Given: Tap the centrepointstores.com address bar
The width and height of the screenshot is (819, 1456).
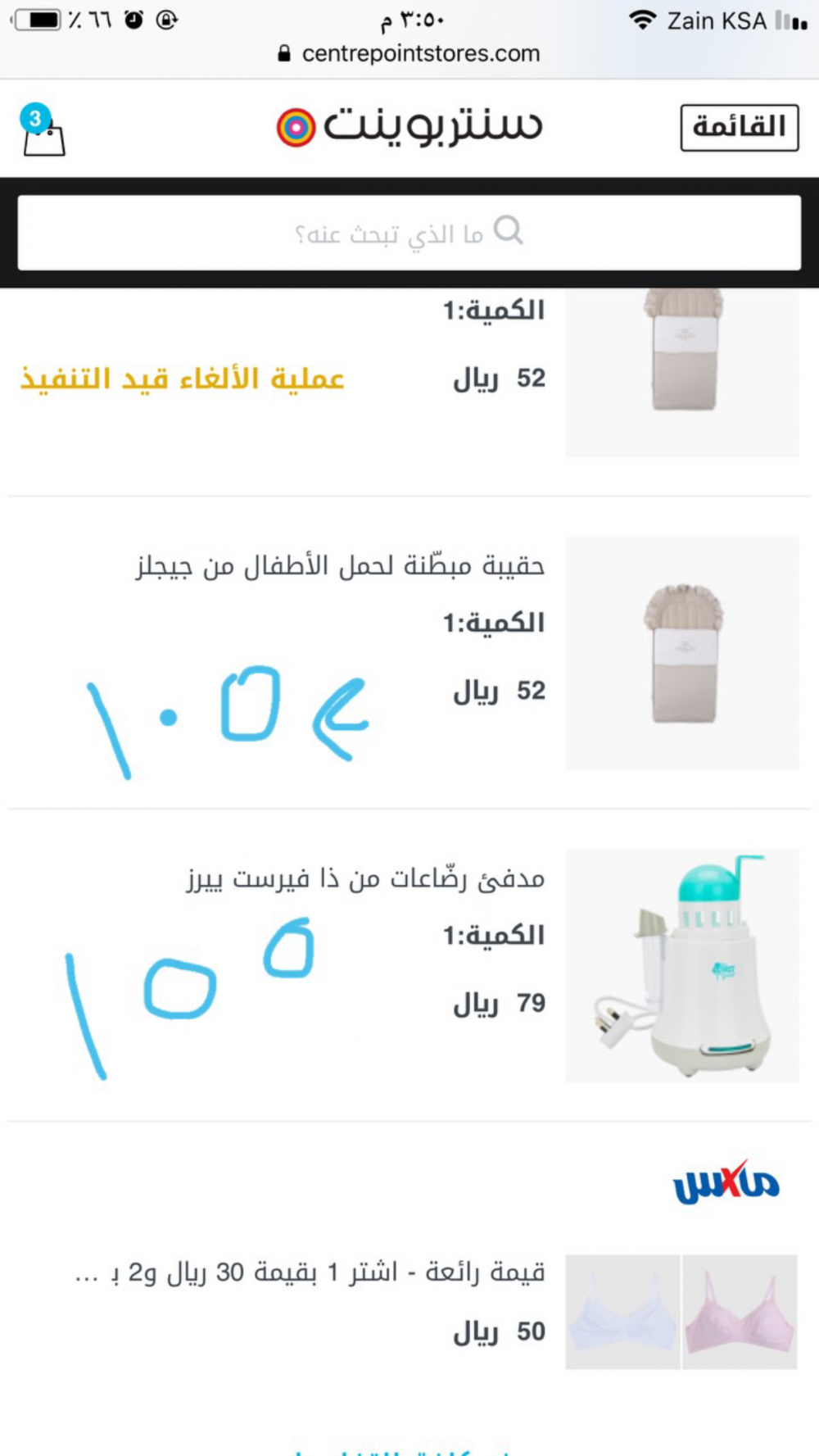Looking at the screenshot, I should click(409, 54).
